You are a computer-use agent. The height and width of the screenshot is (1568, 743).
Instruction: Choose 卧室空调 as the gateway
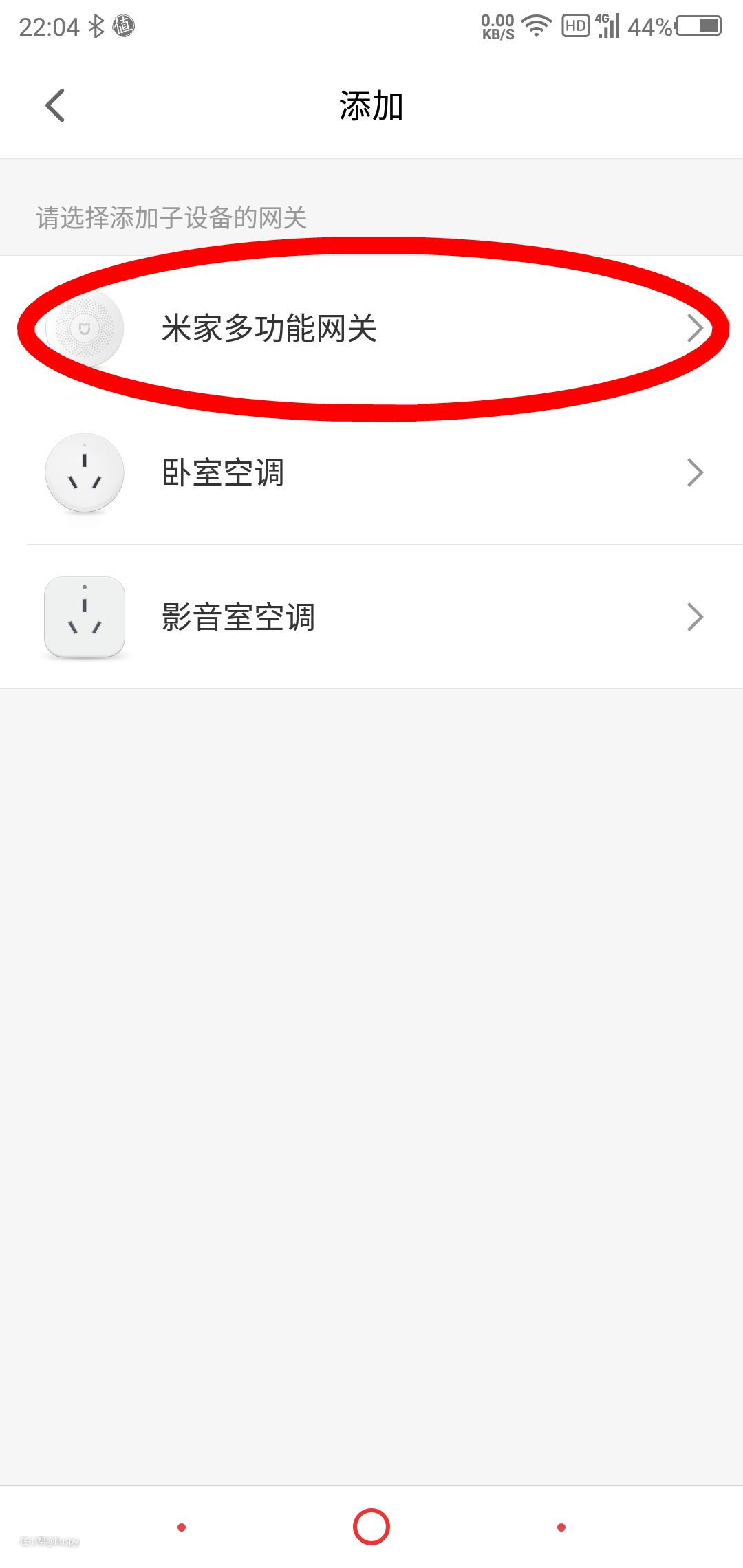pos(371,472)
